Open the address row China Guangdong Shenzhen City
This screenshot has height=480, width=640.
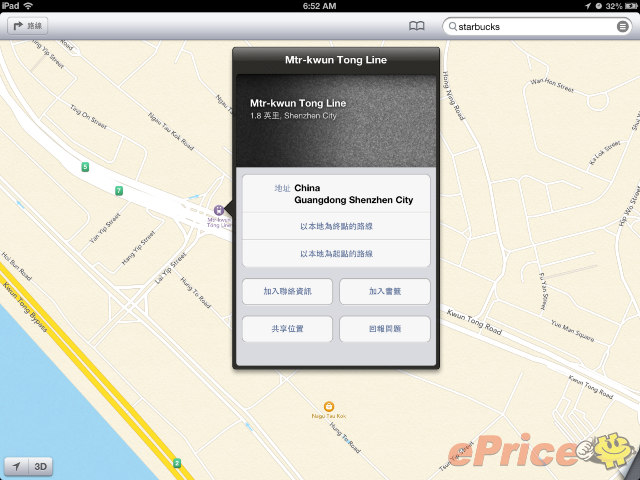pos(336,193)
